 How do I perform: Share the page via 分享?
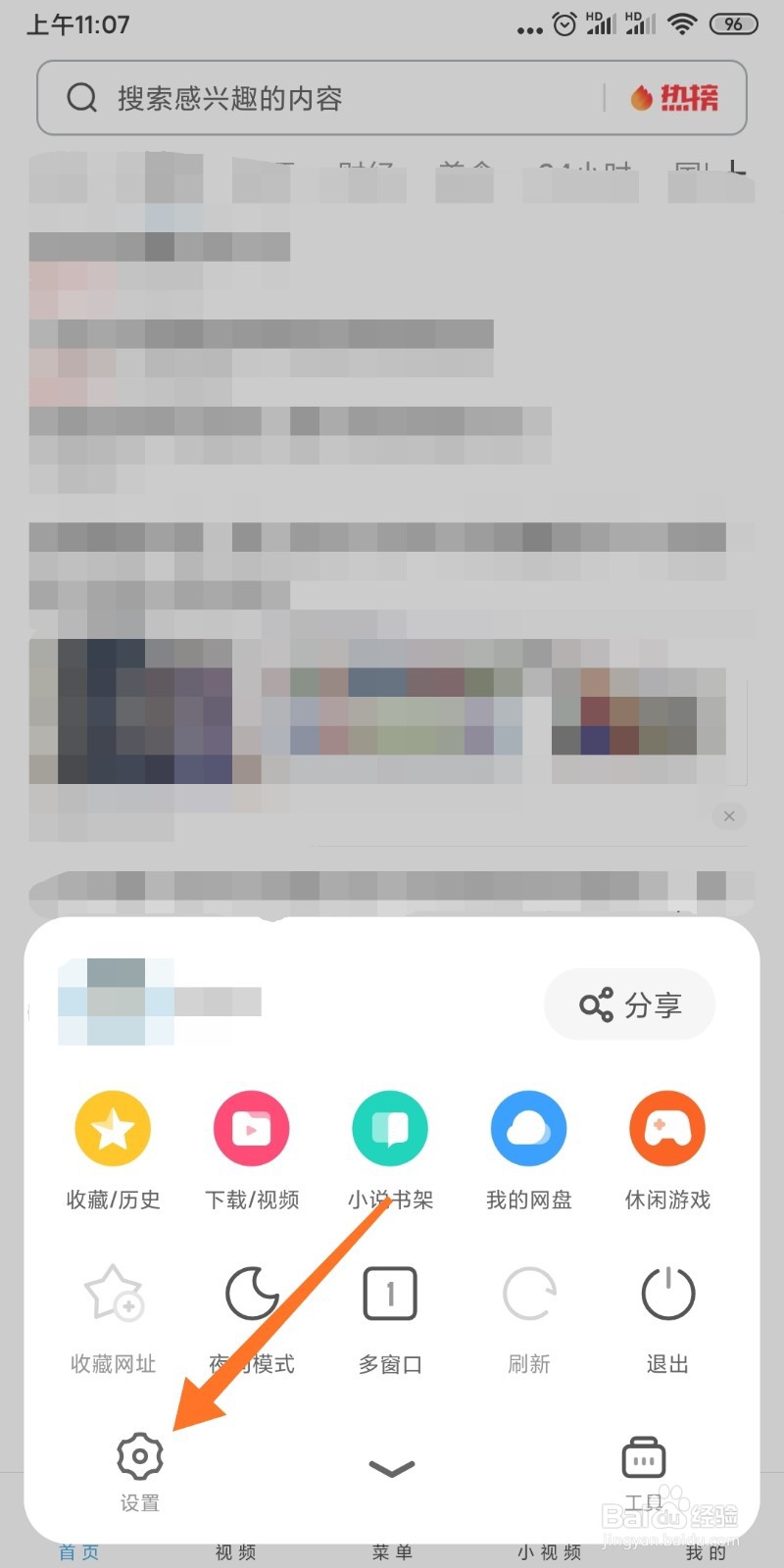pos(630,1004)
